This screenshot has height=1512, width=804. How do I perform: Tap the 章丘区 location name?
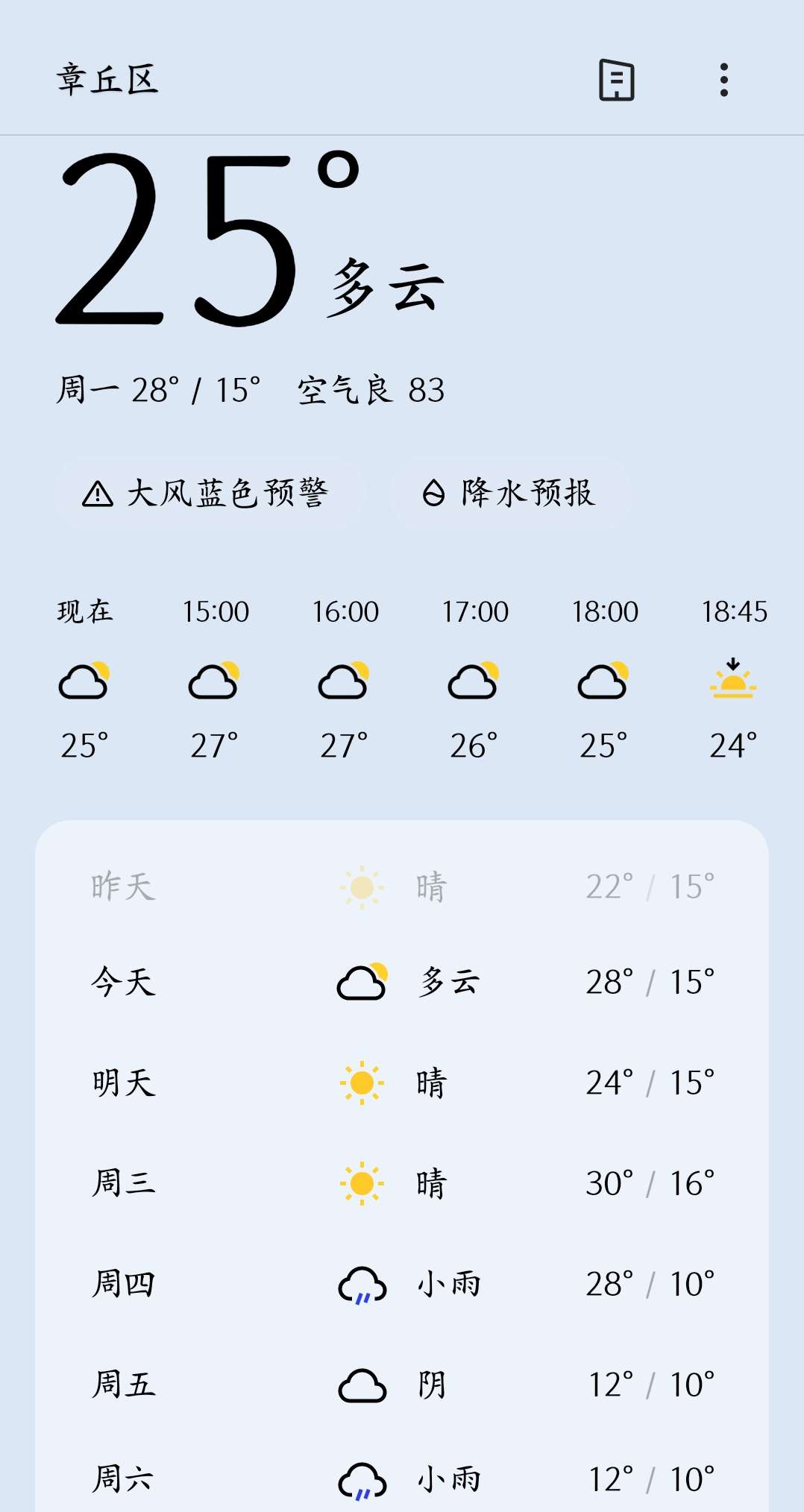click(107, 80)
